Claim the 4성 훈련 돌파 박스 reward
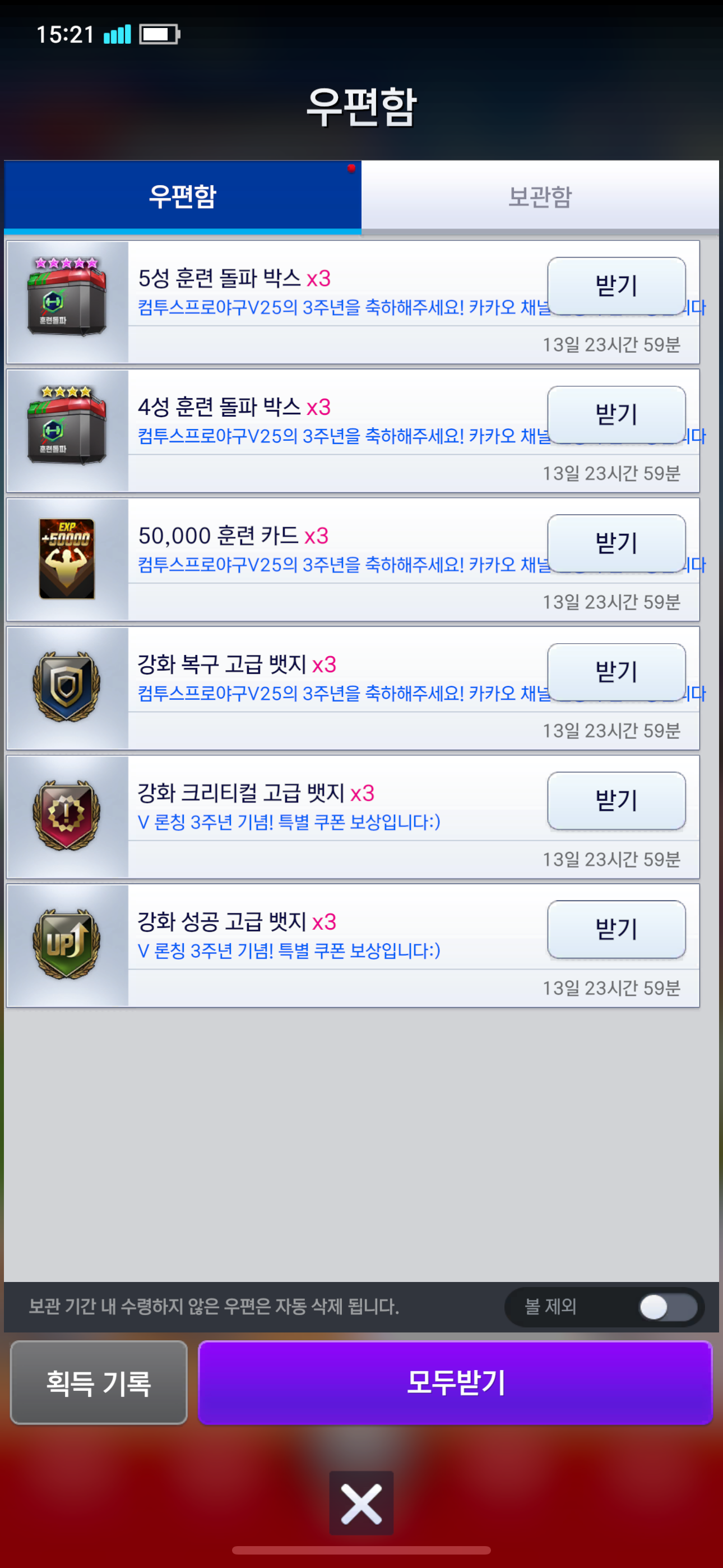Viewport: 723px width, 1568px height. pos(616,414)
